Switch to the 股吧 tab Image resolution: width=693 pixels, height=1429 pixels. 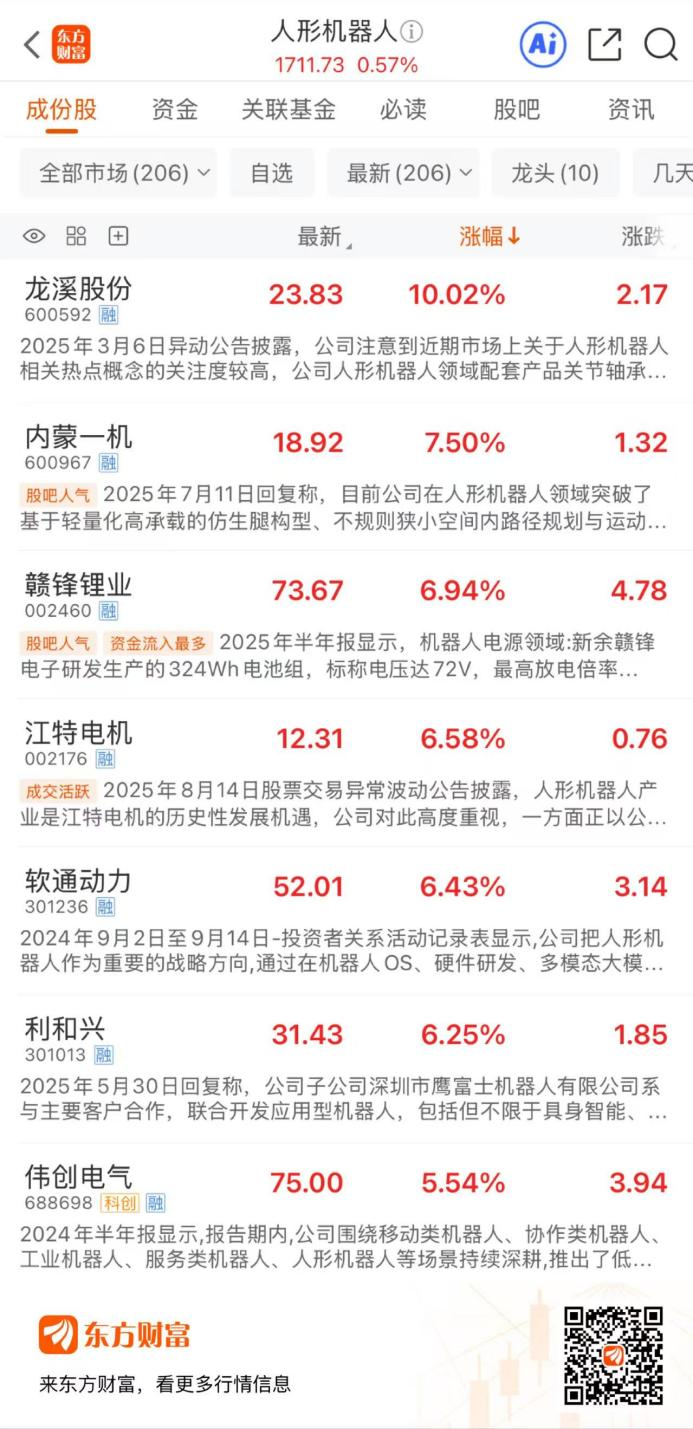516,109
